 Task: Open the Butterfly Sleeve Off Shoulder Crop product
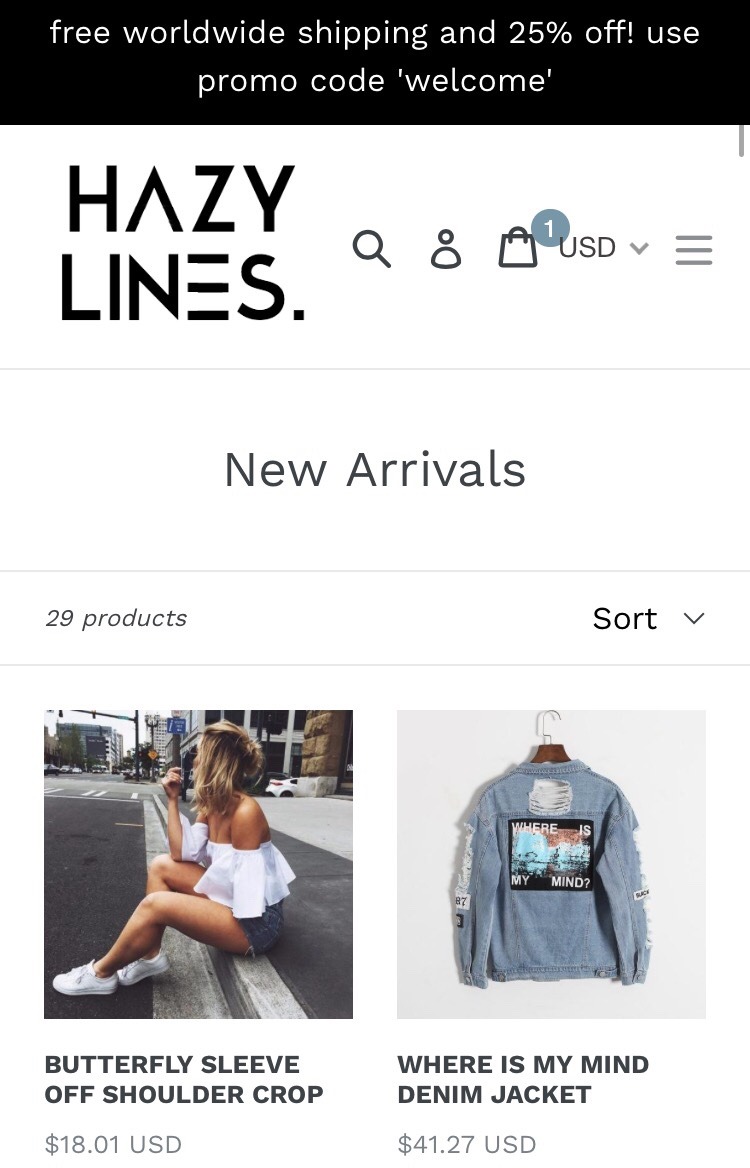tap(198, 864)
